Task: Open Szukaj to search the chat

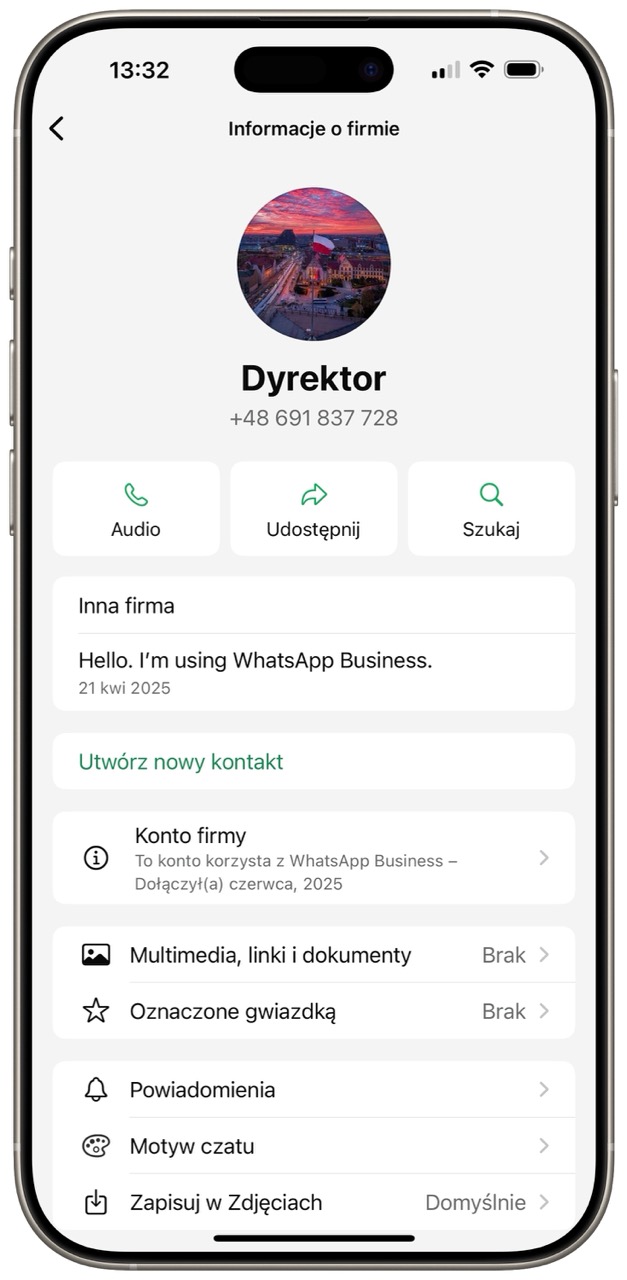Action: coord(491,508)
